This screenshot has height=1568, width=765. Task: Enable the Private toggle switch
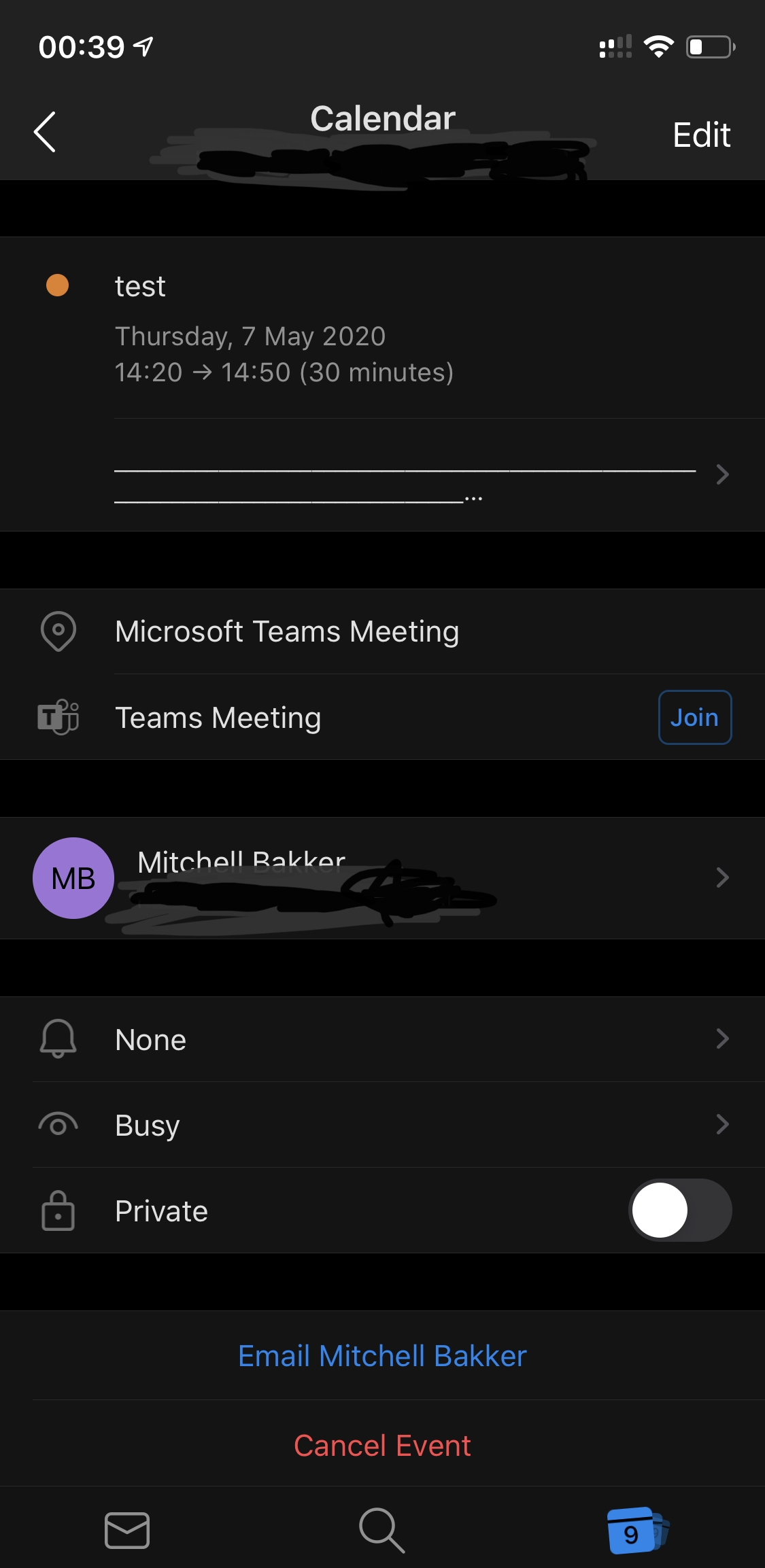(680, 1210)
